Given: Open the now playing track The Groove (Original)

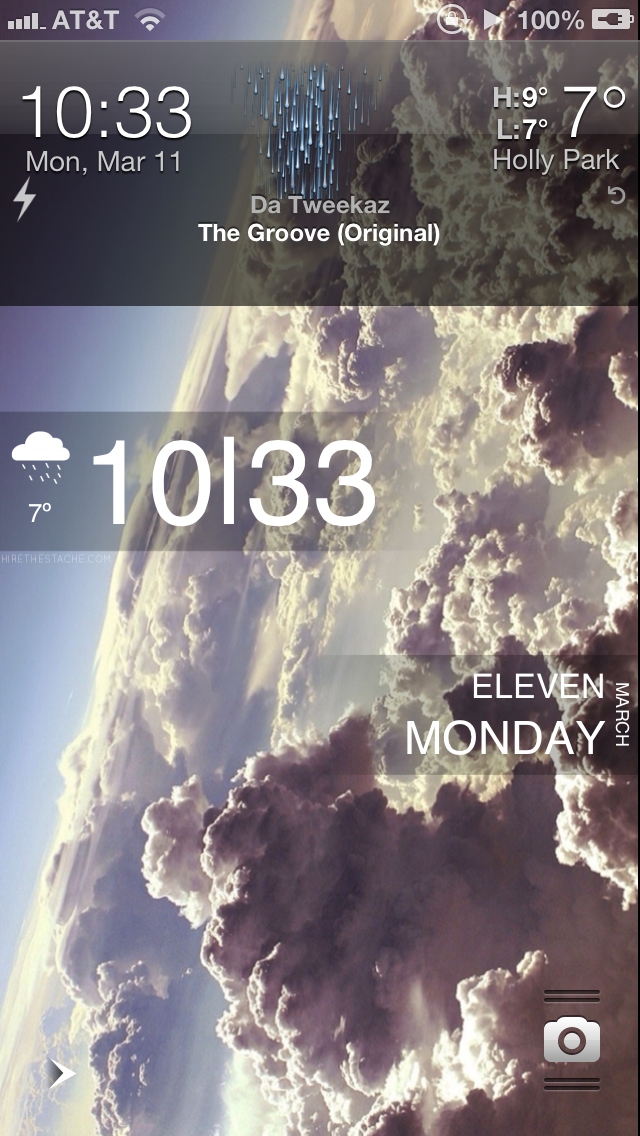Looking at the screenshot, I should click(x=319, y=233).
